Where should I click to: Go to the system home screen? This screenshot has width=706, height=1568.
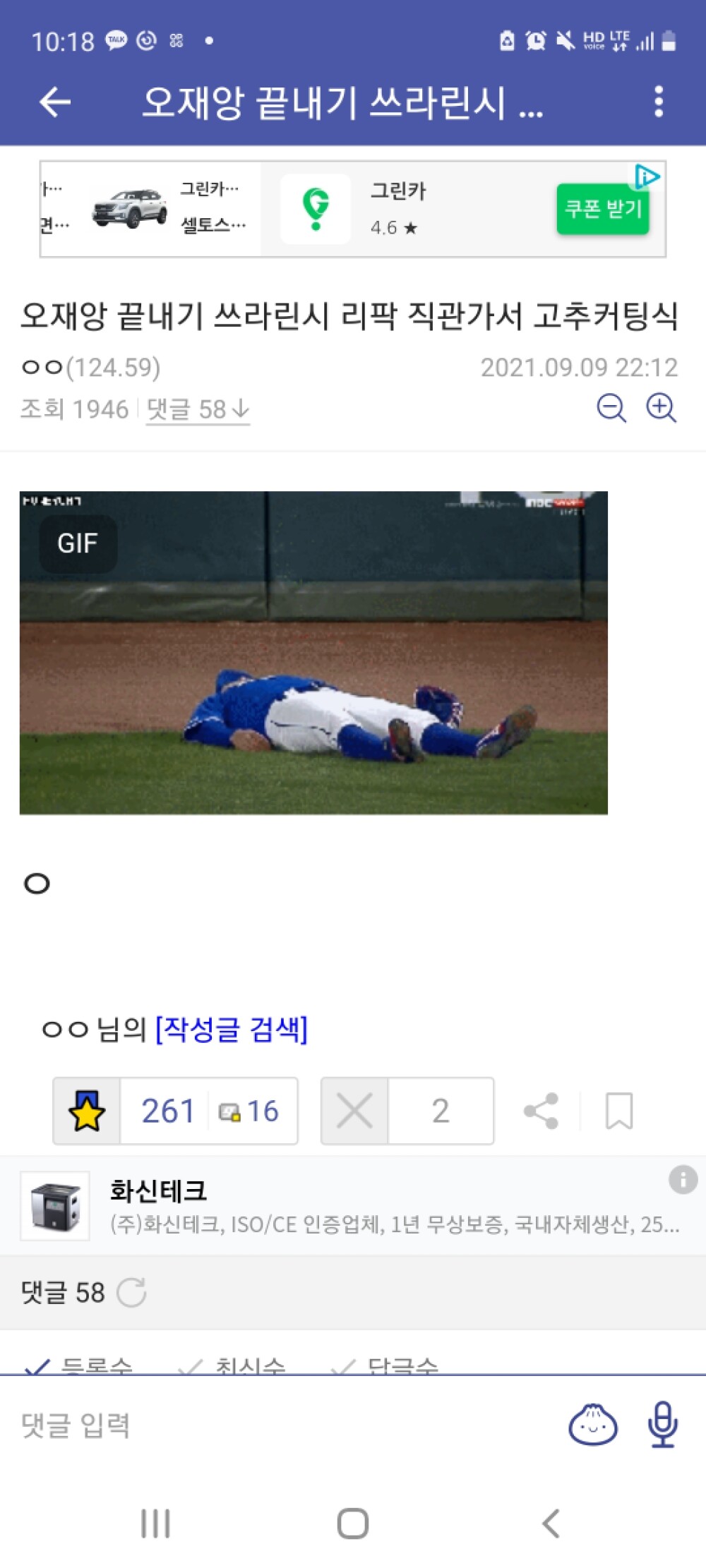[x=353, y=1524]
